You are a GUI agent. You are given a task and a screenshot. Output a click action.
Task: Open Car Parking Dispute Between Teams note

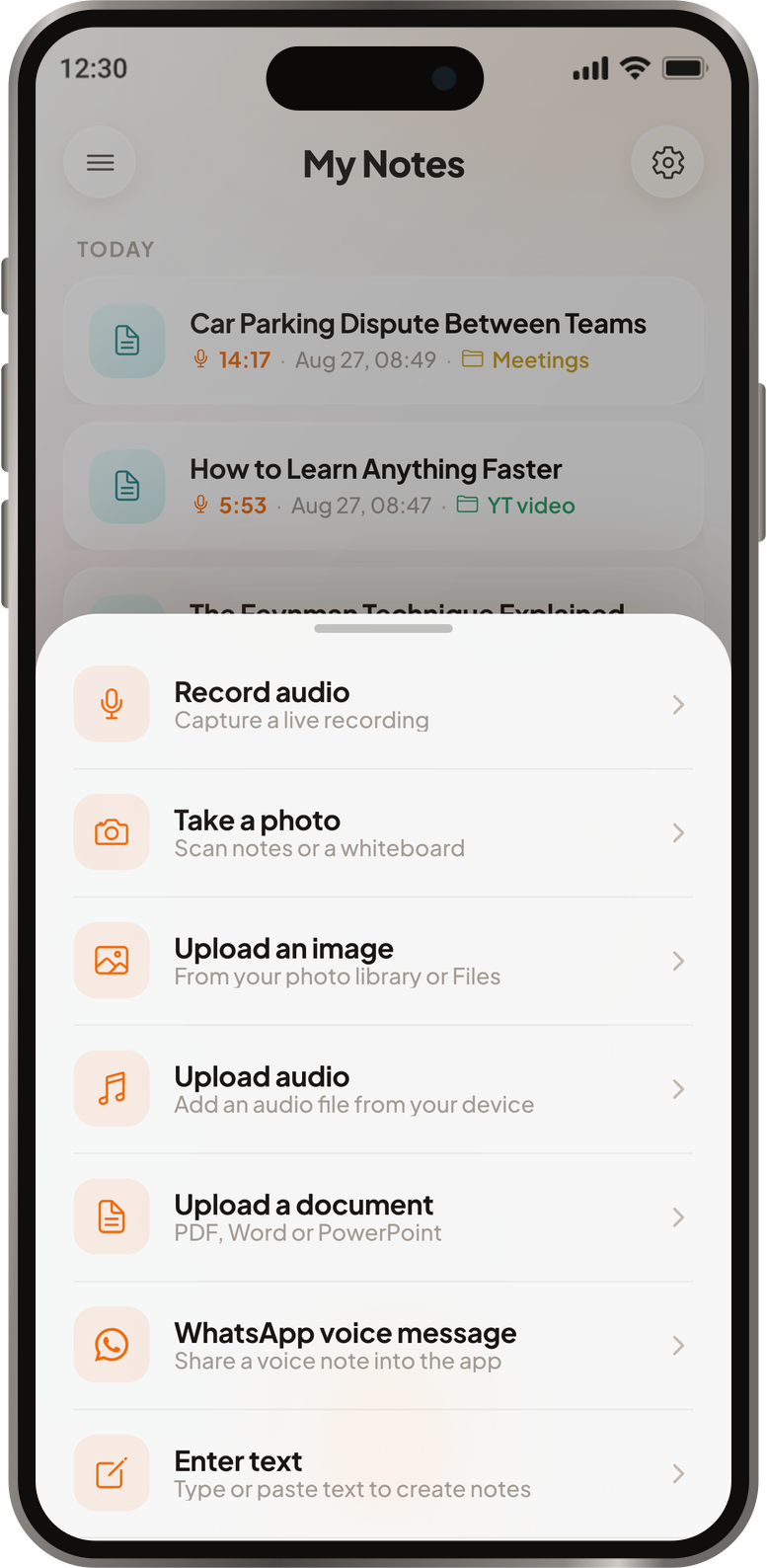pyautogui.click(x=383, y=341)
